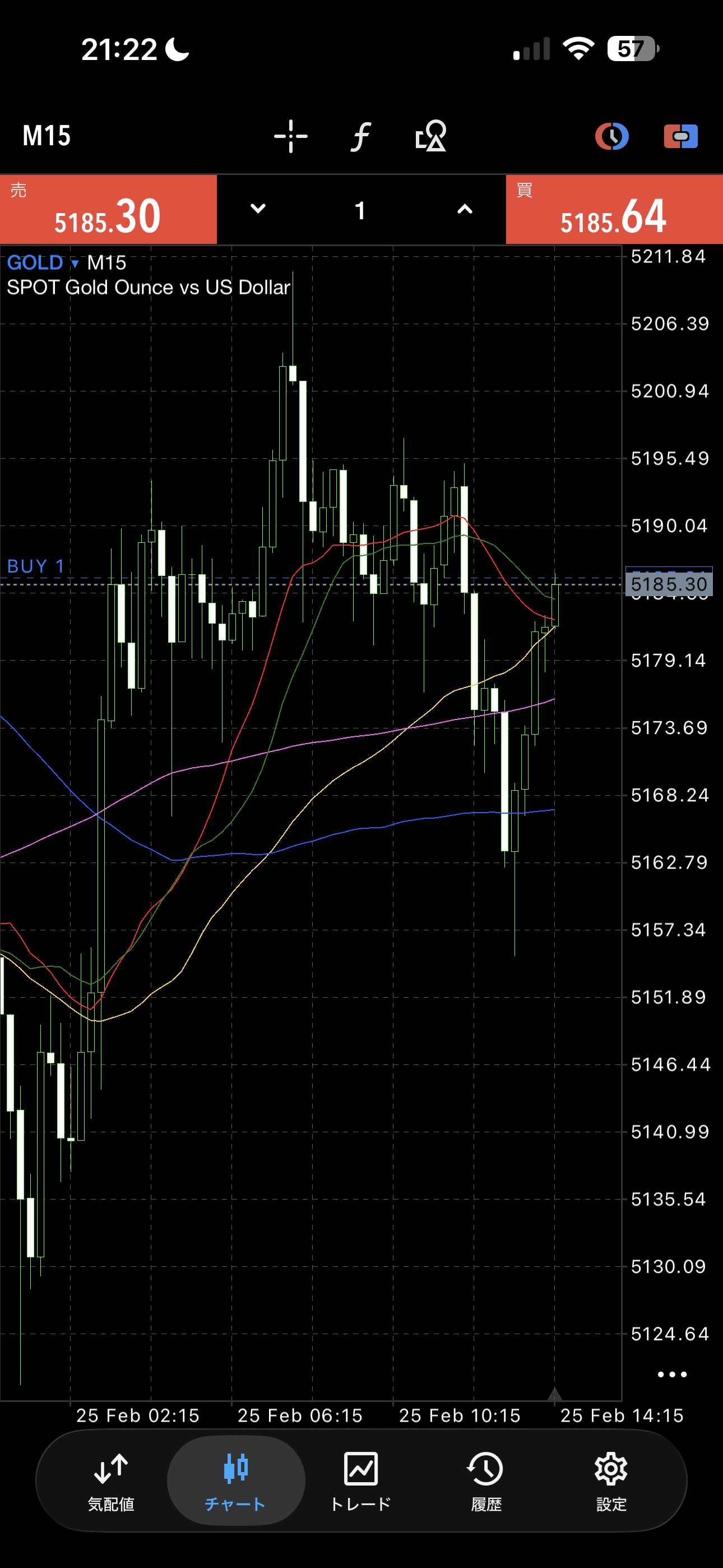This screenshot has height=1568, width=723.
Task: Activate the crosshair tool
Action: click(x=291, y=136)
